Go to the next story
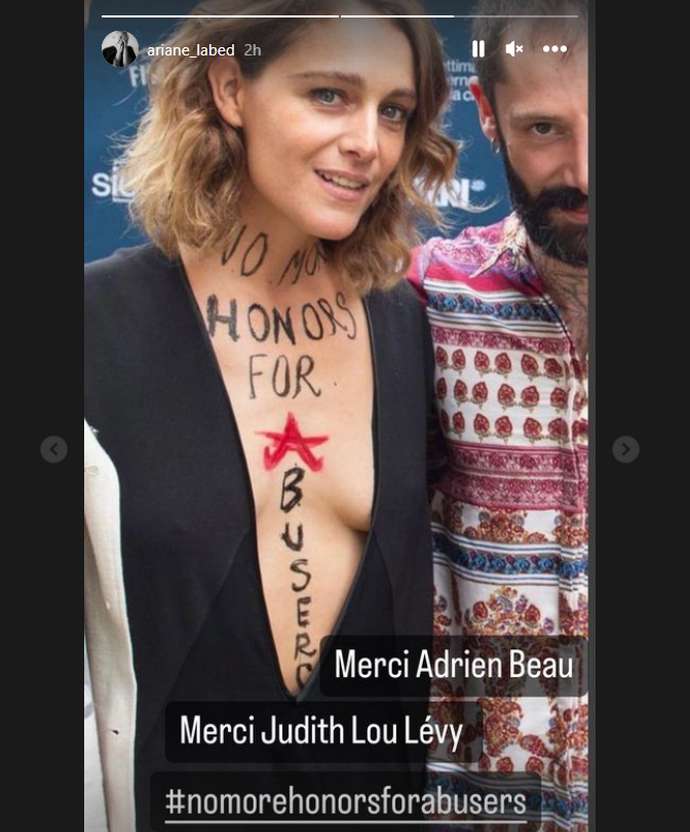The width and height of the screenshot is (690, 832). (x=625, y=449)
